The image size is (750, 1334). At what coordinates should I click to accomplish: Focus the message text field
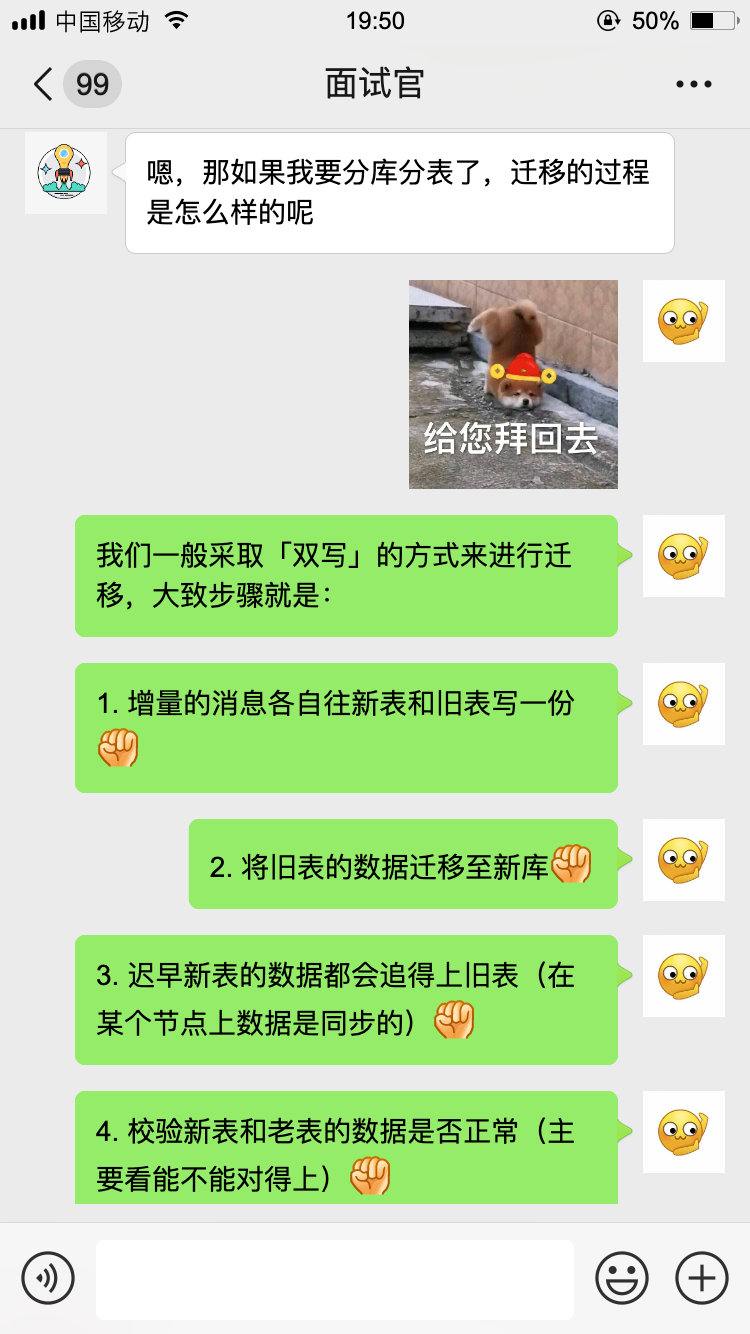point(334,1278)
